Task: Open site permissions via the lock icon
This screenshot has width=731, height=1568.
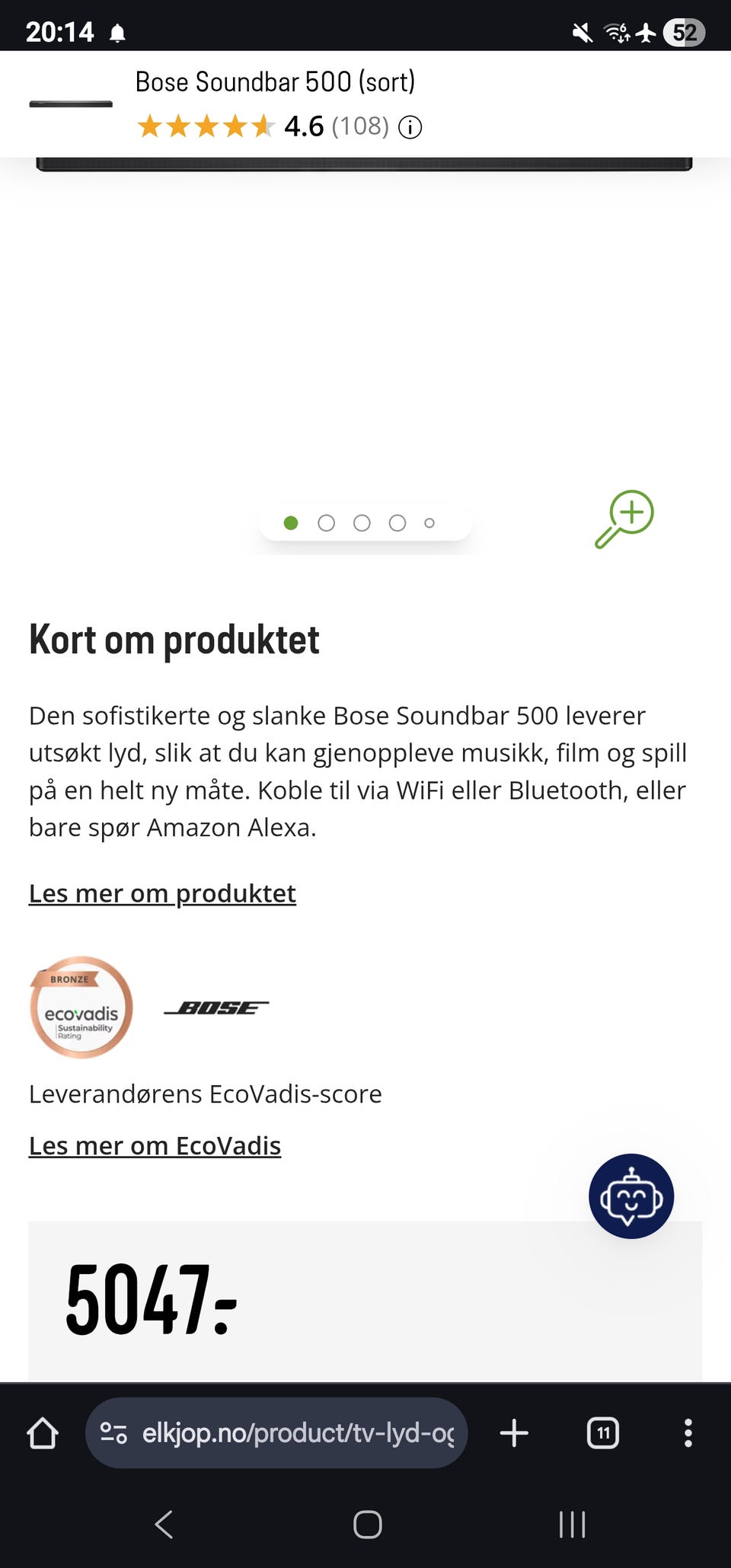Action: (x=112, y=1432)
